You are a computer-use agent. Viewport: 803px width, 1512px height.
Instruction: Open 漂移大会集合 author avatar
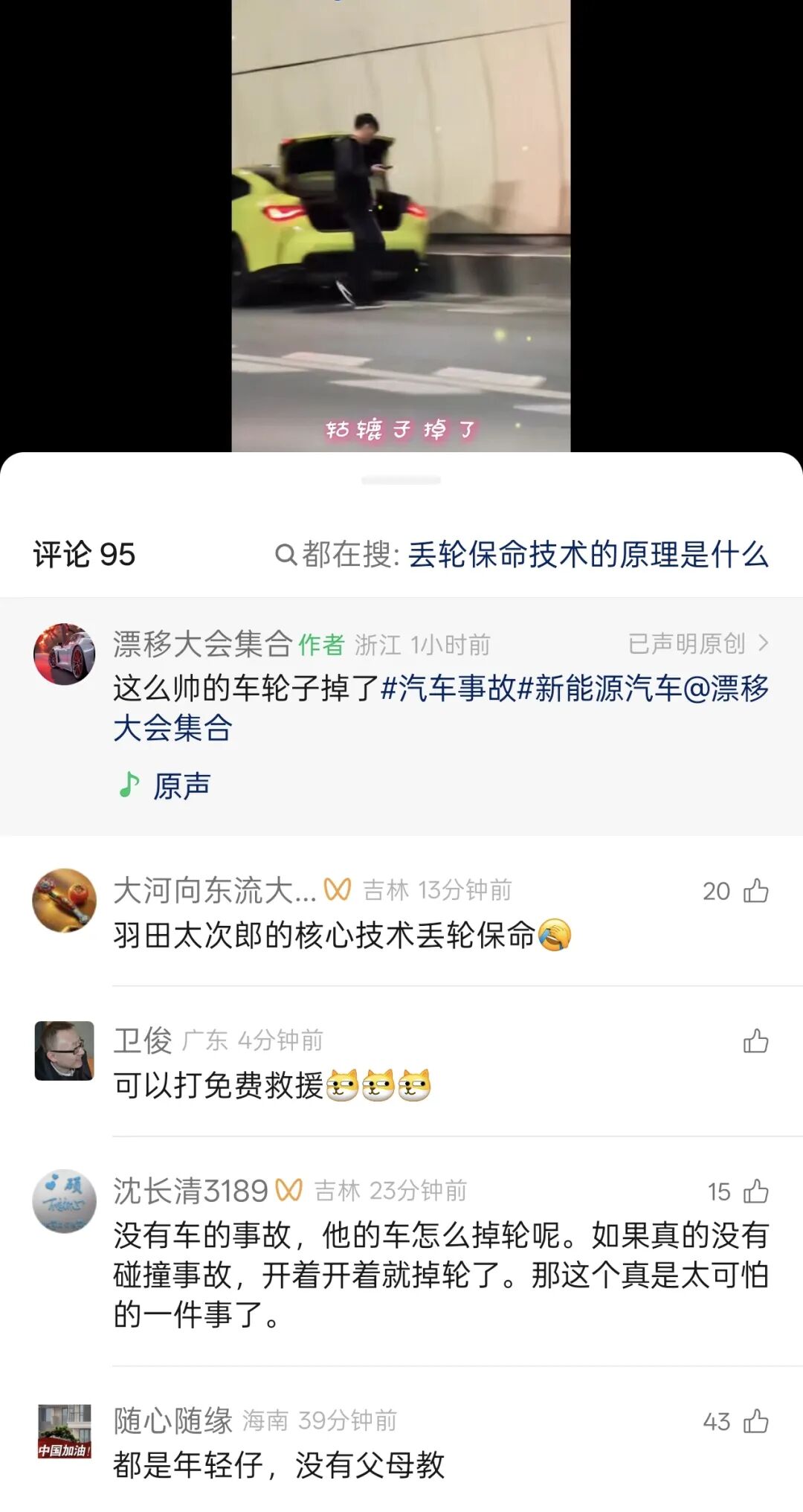coord(64,654)
